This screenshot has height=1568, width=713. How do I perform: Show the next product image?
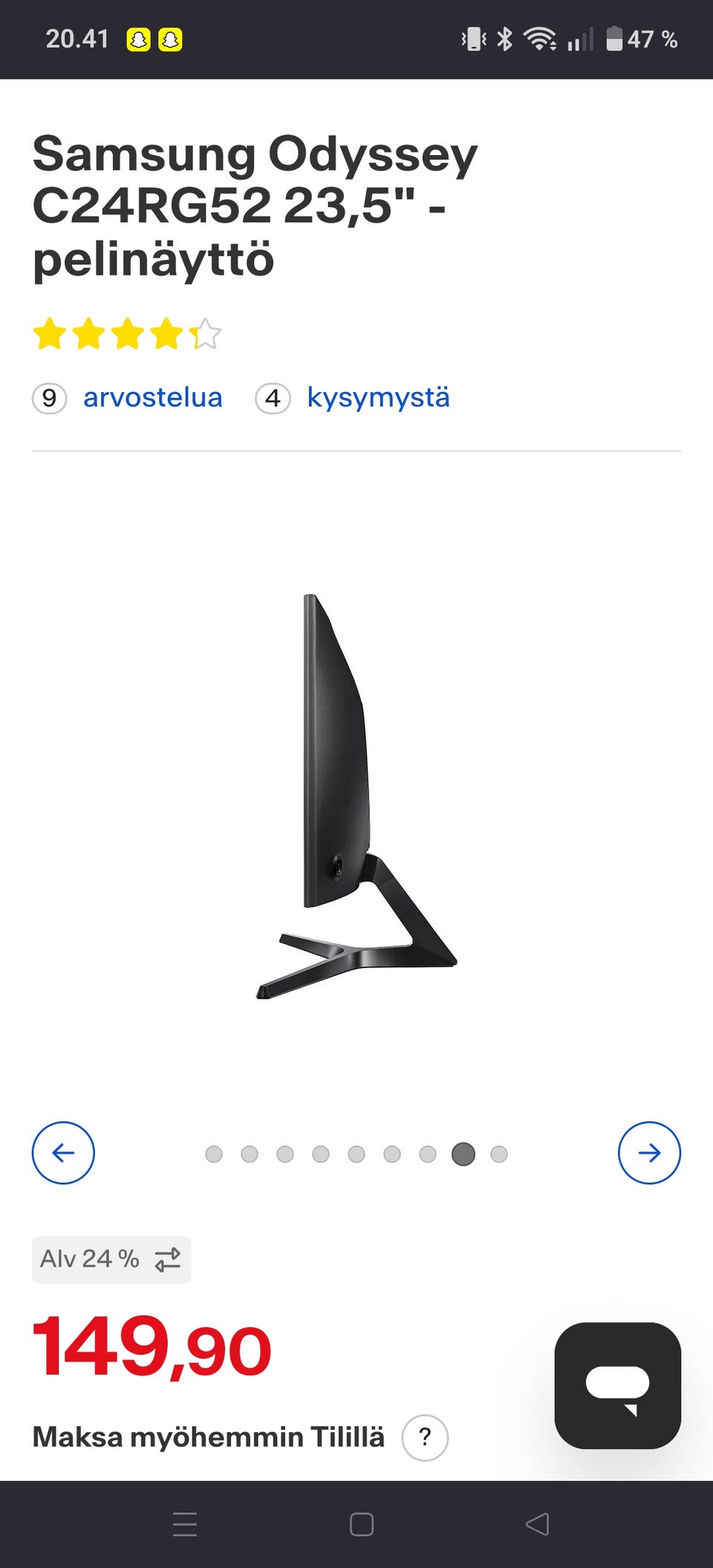pyautogui.click(x=649, y=1152)
